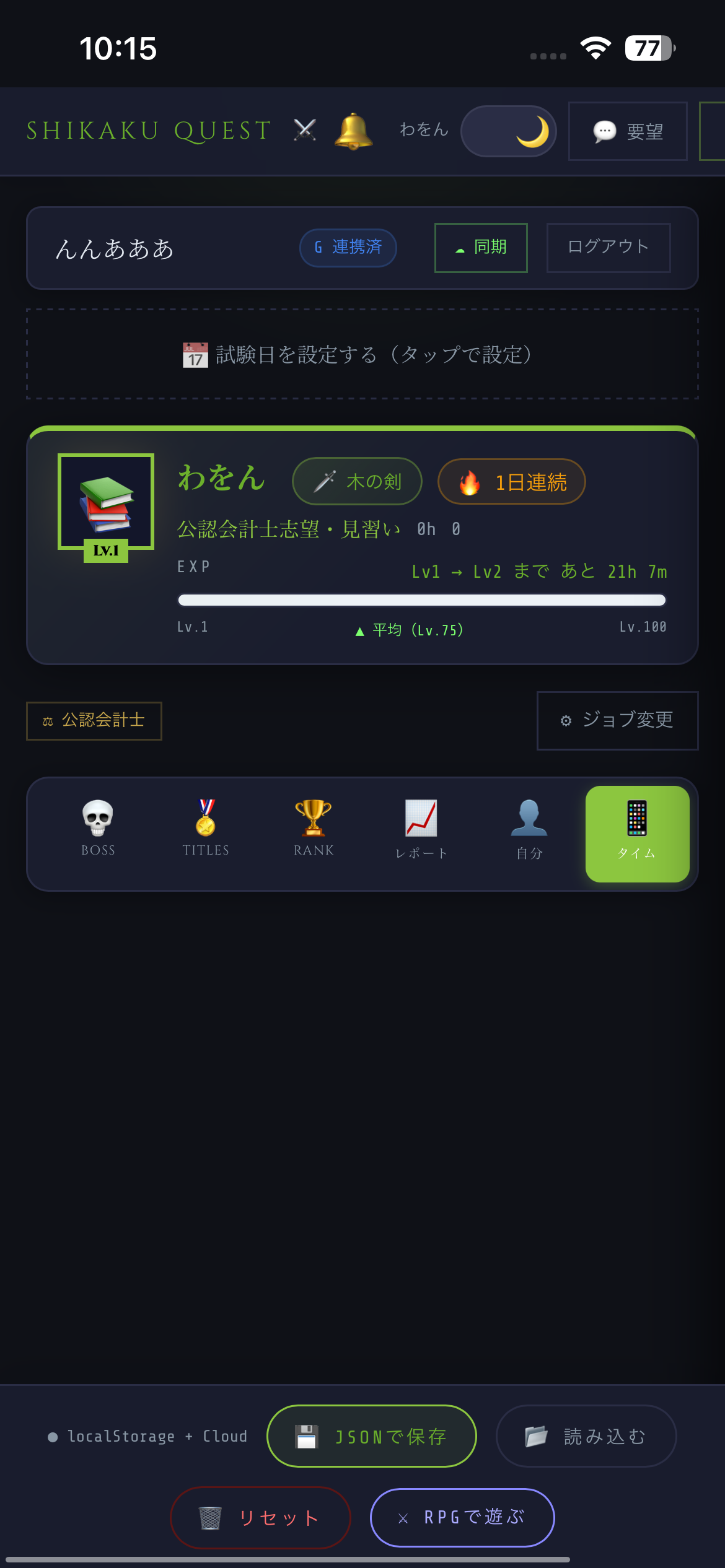The image size is (725, 1568).
Task: Click the red リセット button
Action: click(260, 1518)
